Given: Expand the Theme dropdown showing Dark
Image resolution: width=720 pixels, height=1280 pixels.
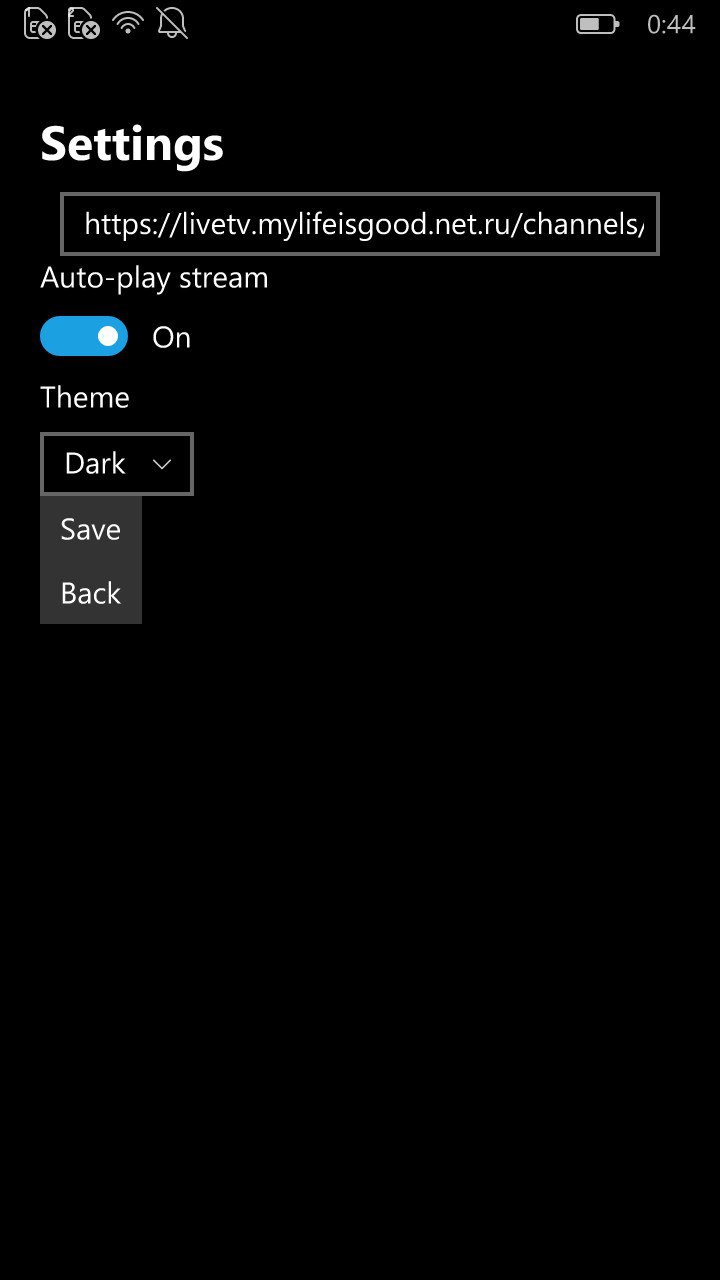Looking at the screenshot, I should point(117,464).
